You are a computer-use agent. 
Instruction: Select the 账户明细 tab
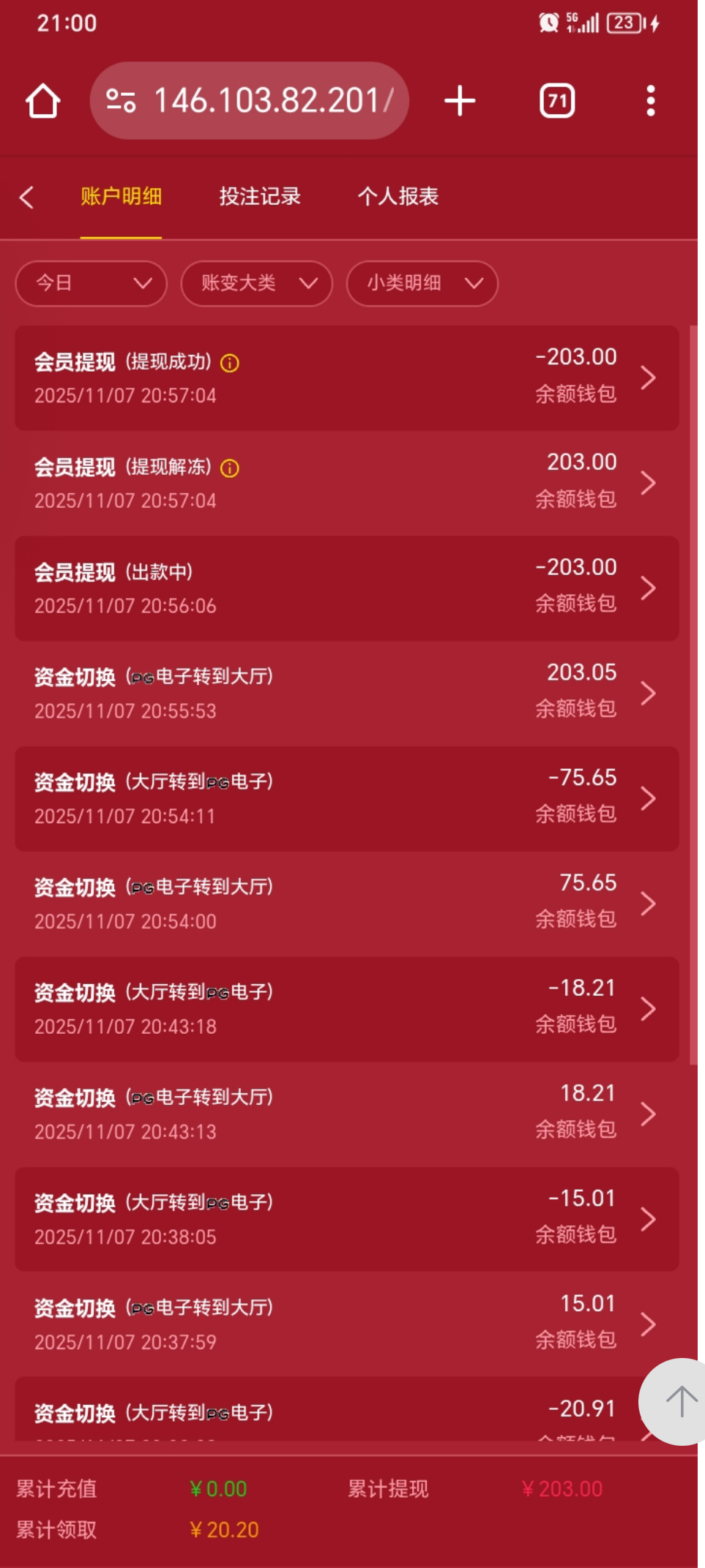[121, 197]
